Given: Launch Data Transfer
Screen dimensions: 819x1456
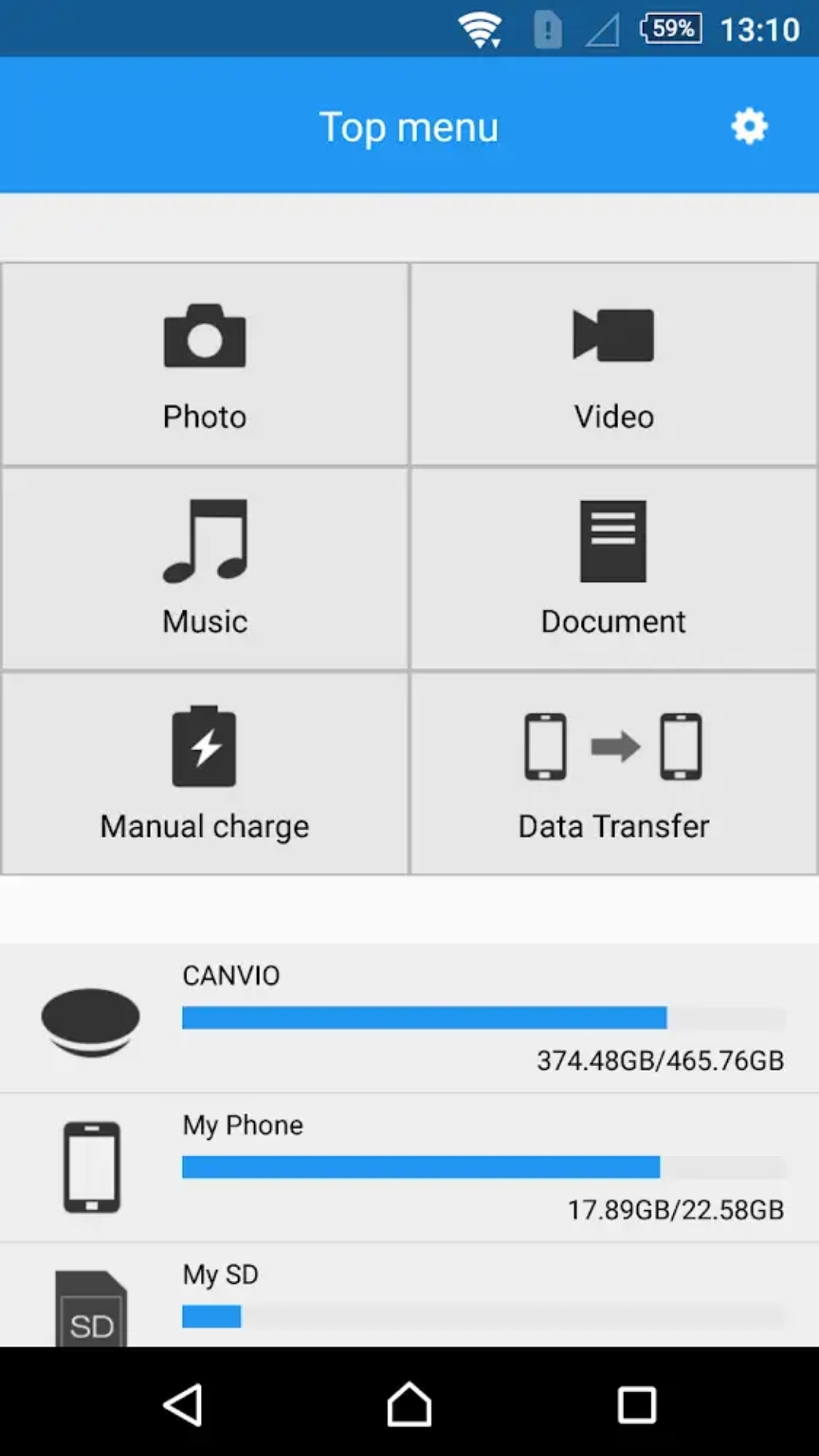Looking at the screenshot, I should (x=613, y=773).
